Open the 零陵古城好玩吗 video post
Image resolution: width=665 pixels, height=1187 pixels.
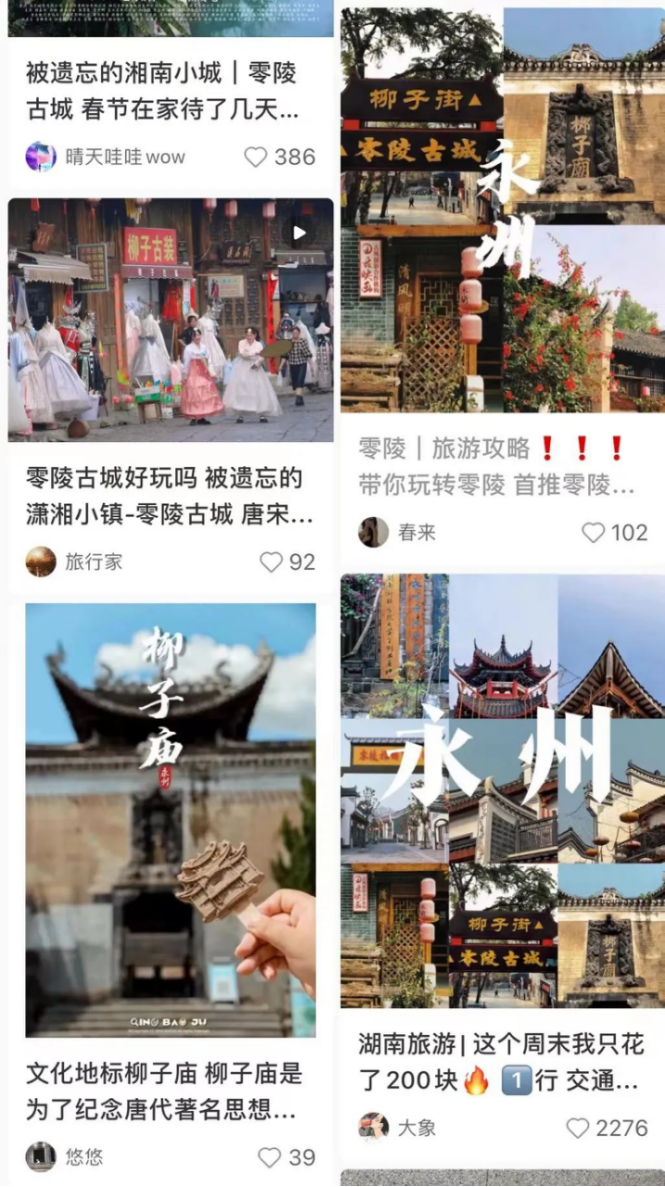coord(170,320)
